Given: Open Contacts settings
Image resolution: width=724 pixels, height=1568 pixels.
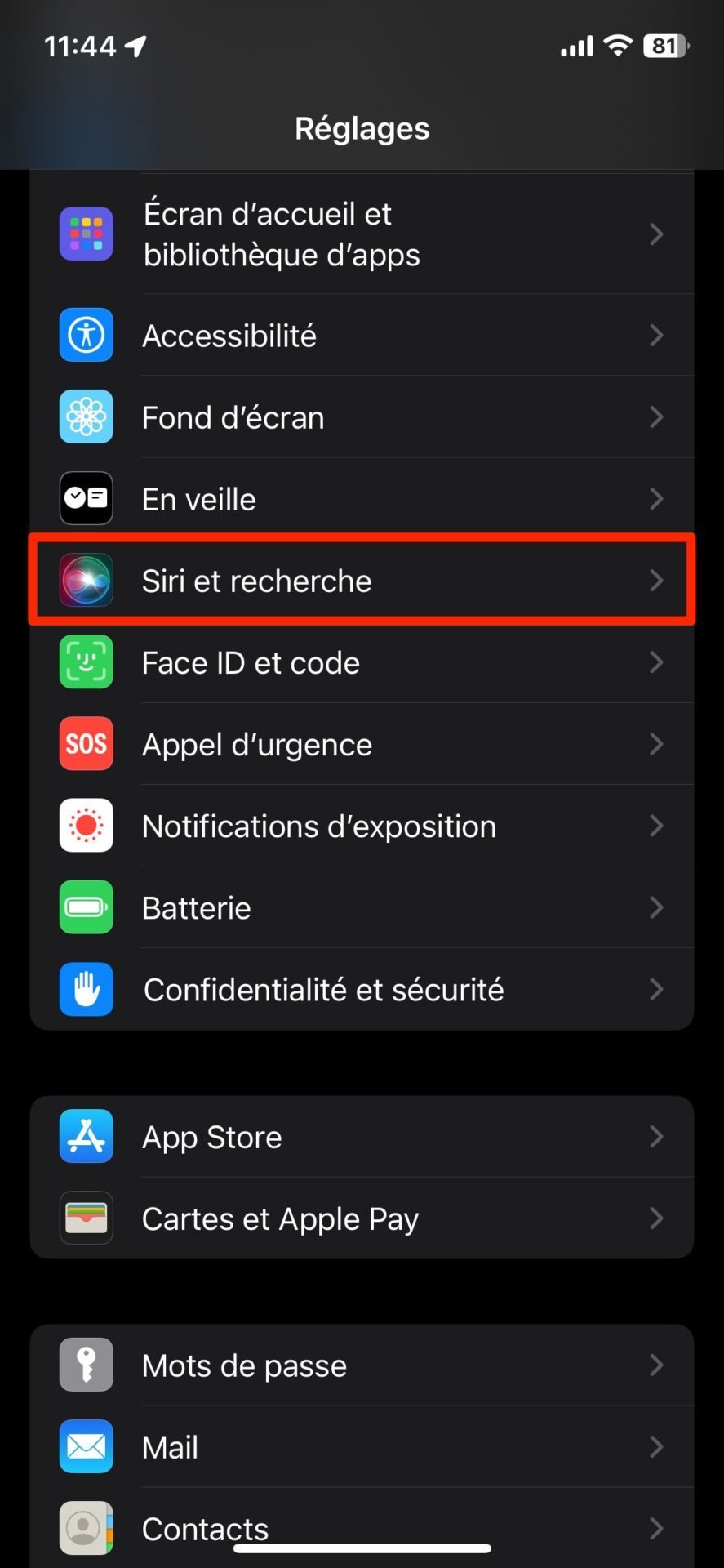Looking at the screenshot, I should pyautogui.click(x=362, y=1528).
